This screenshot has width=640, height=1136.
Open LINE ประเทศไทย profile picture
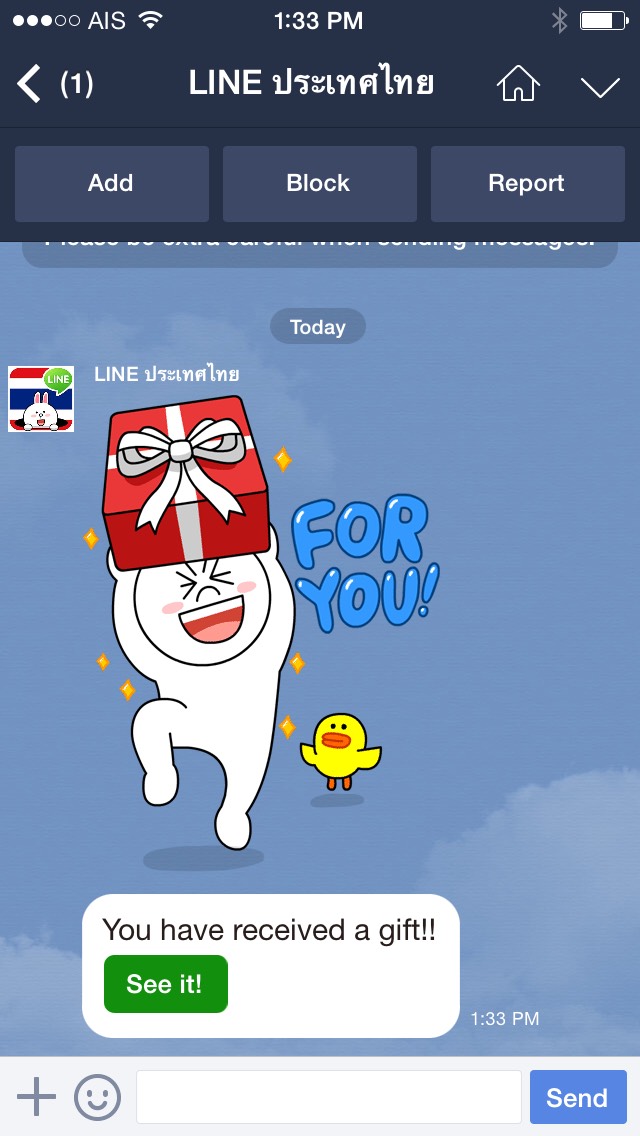pos(41,398)
